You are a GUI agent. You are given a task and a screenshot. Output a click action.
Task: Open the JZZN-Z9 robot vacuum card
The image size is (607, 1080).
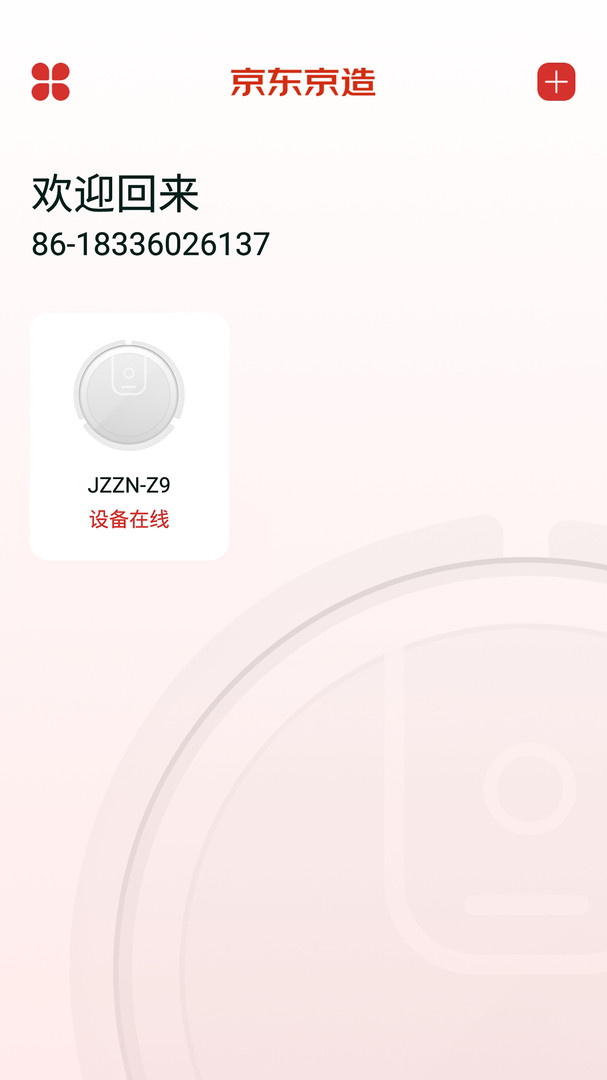tap(129, 436)
